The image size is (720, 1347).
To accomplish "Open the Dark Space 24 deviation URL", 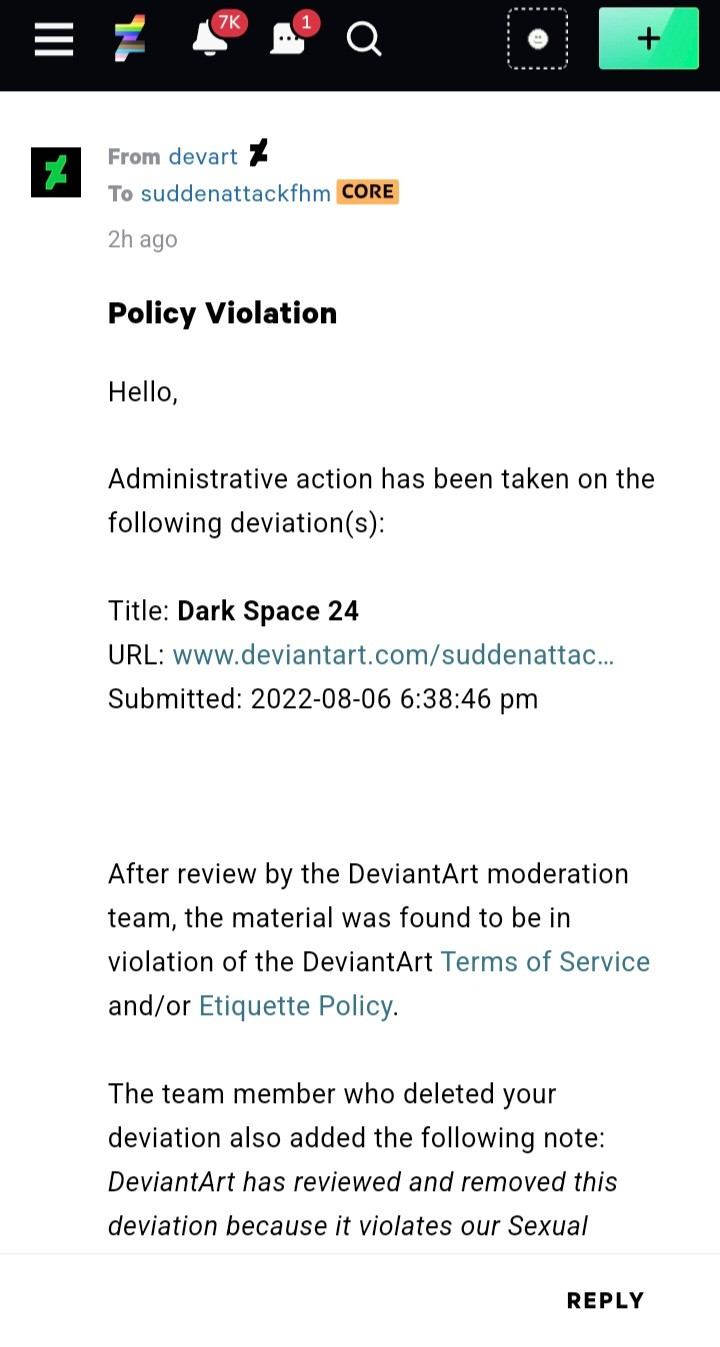I will 393,655.
